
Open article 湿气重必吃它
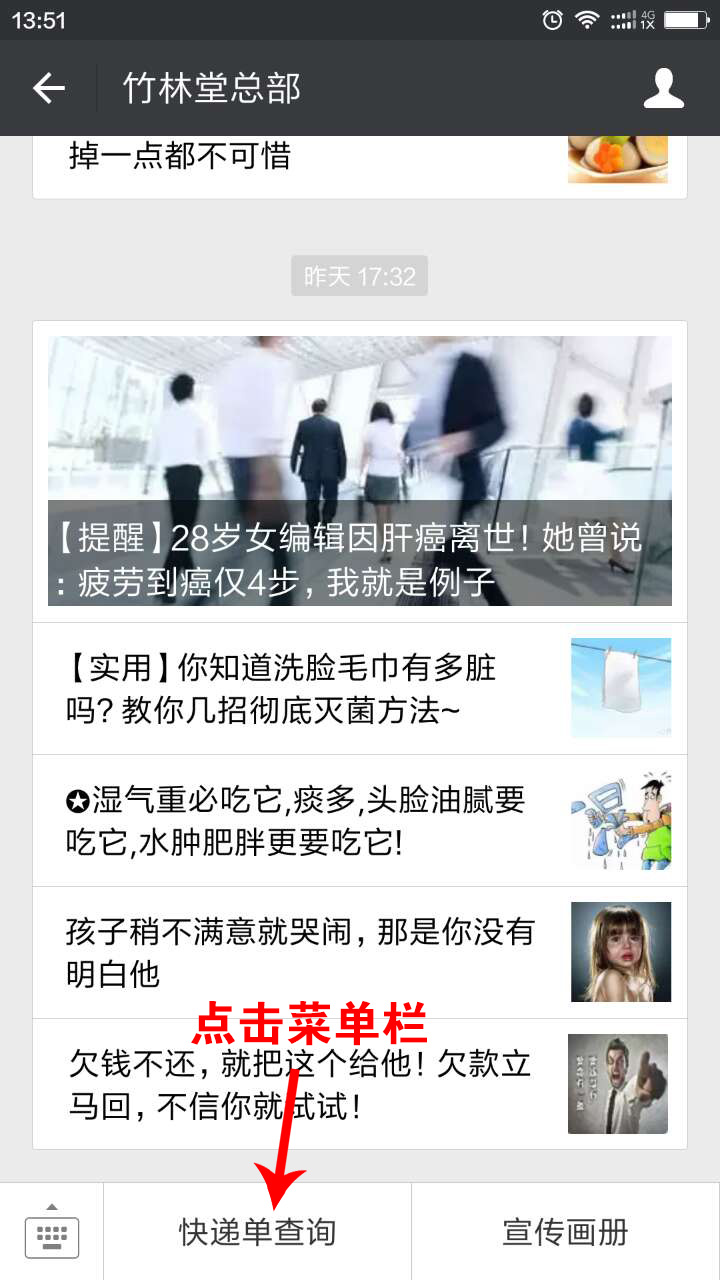360,821
